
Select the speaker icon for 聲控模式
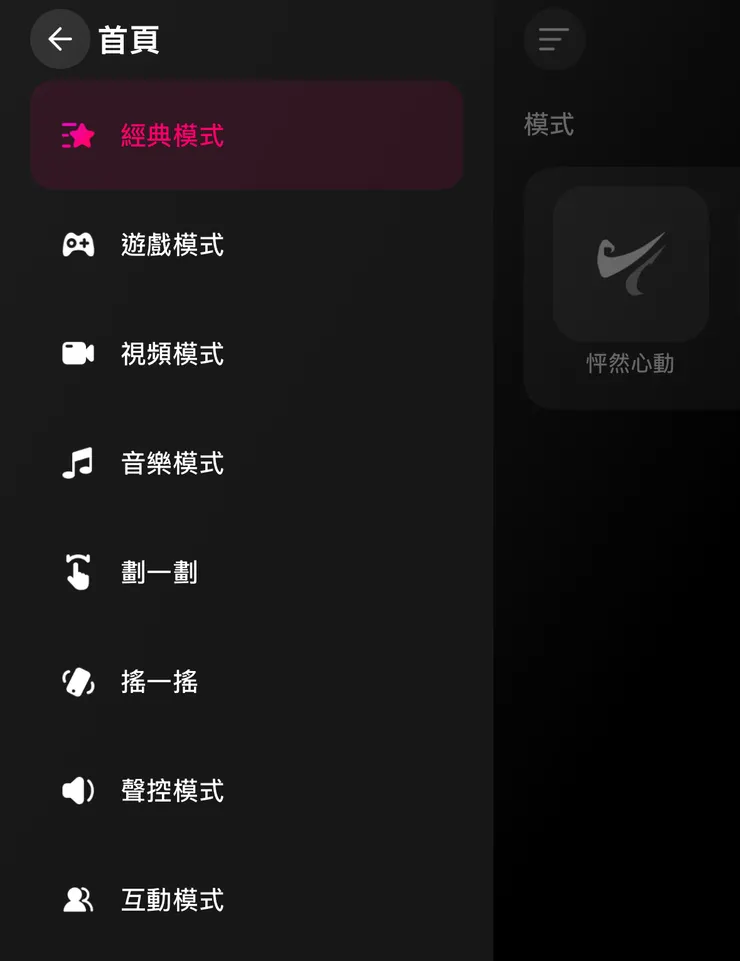[x=78, y=791]
